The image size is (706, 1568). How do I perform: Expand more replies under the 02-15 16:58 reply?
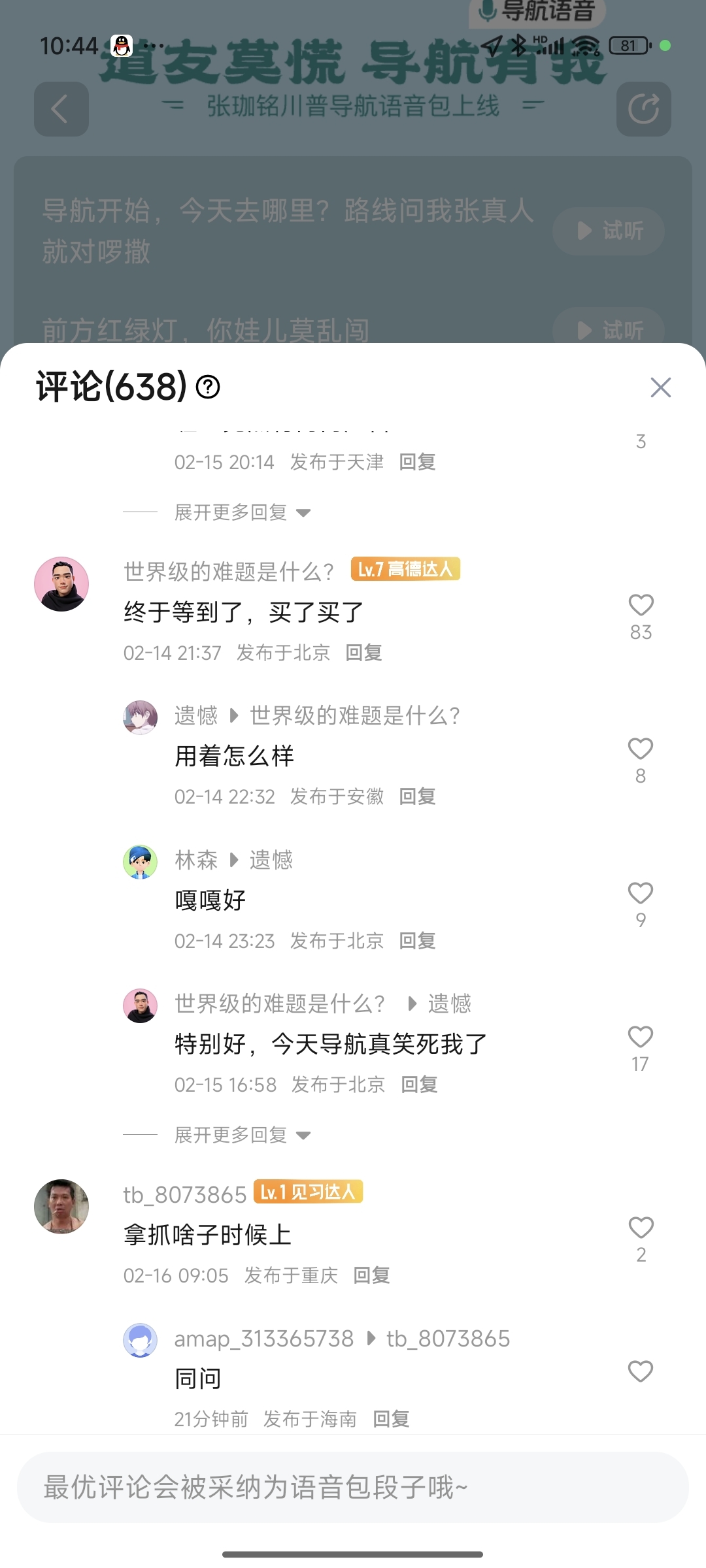click(242, 1135)
